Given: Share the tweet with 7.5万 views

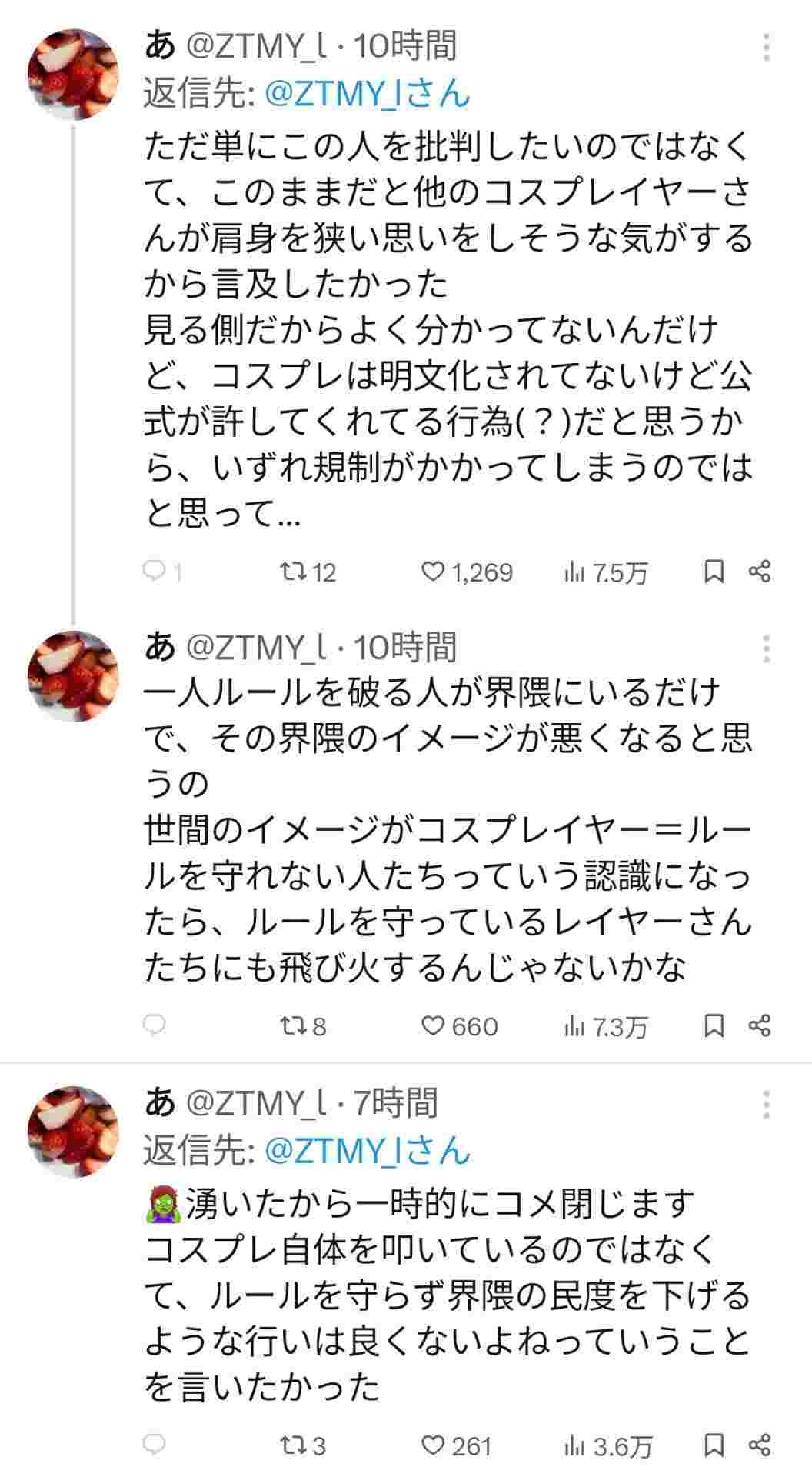Looking at the screenshot, I should [760, 572].
